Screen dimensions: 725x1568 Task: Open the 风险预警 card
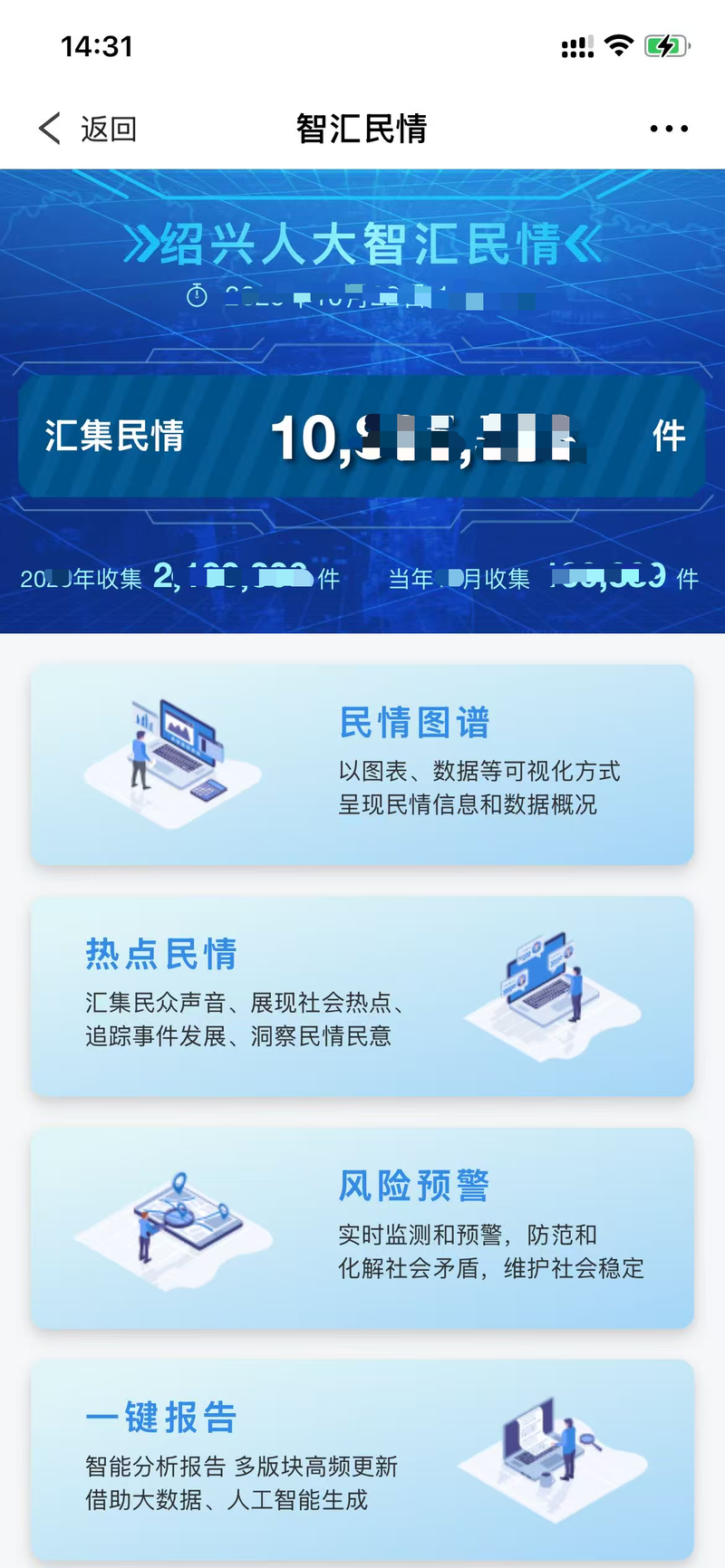click(362, 1227)
